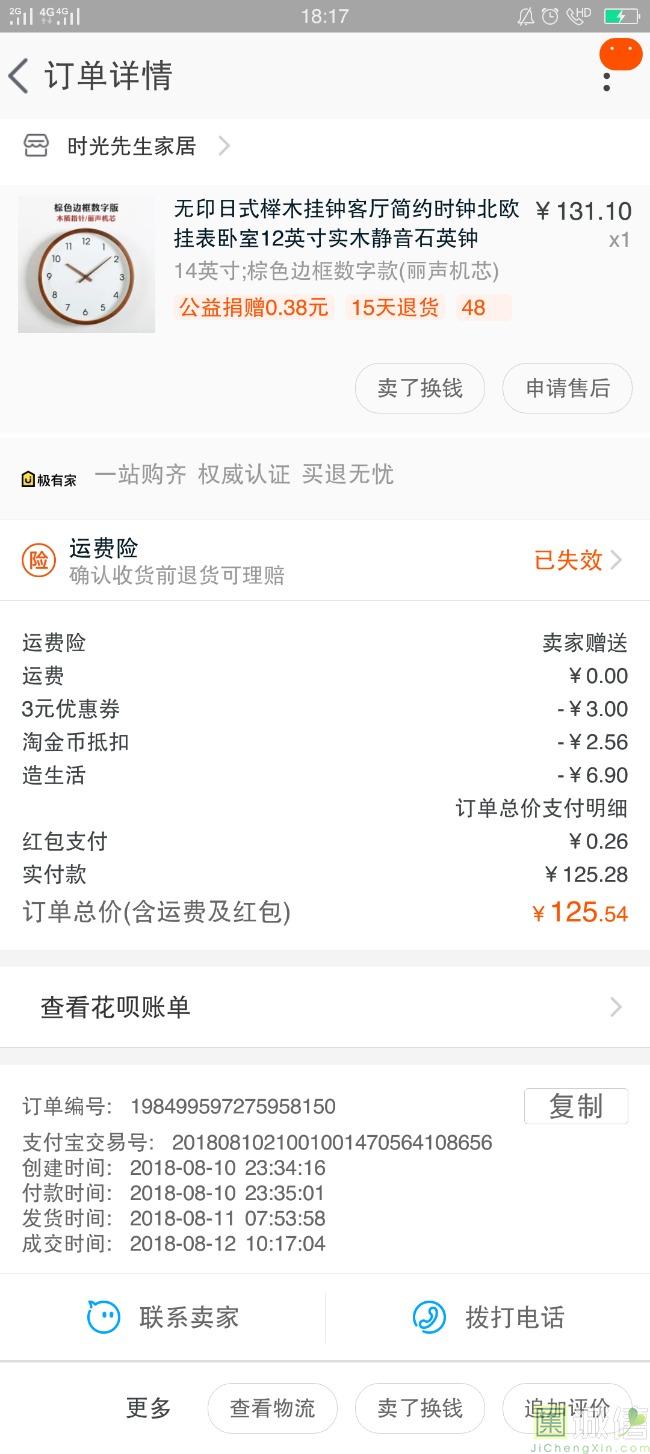The height and width of the screenshot is (1454, 650).
Task: Copy the order number with 复制
Action: (576, 1106)
